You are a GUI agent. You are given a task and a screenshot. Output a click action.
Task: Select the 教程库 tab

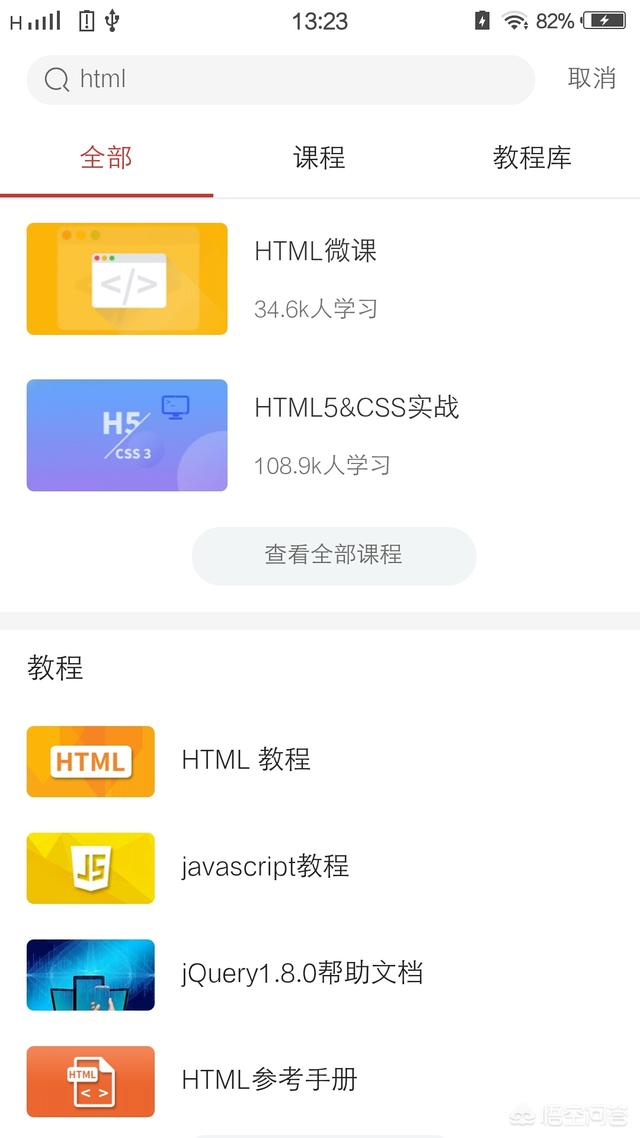click(x=532, y=158)
